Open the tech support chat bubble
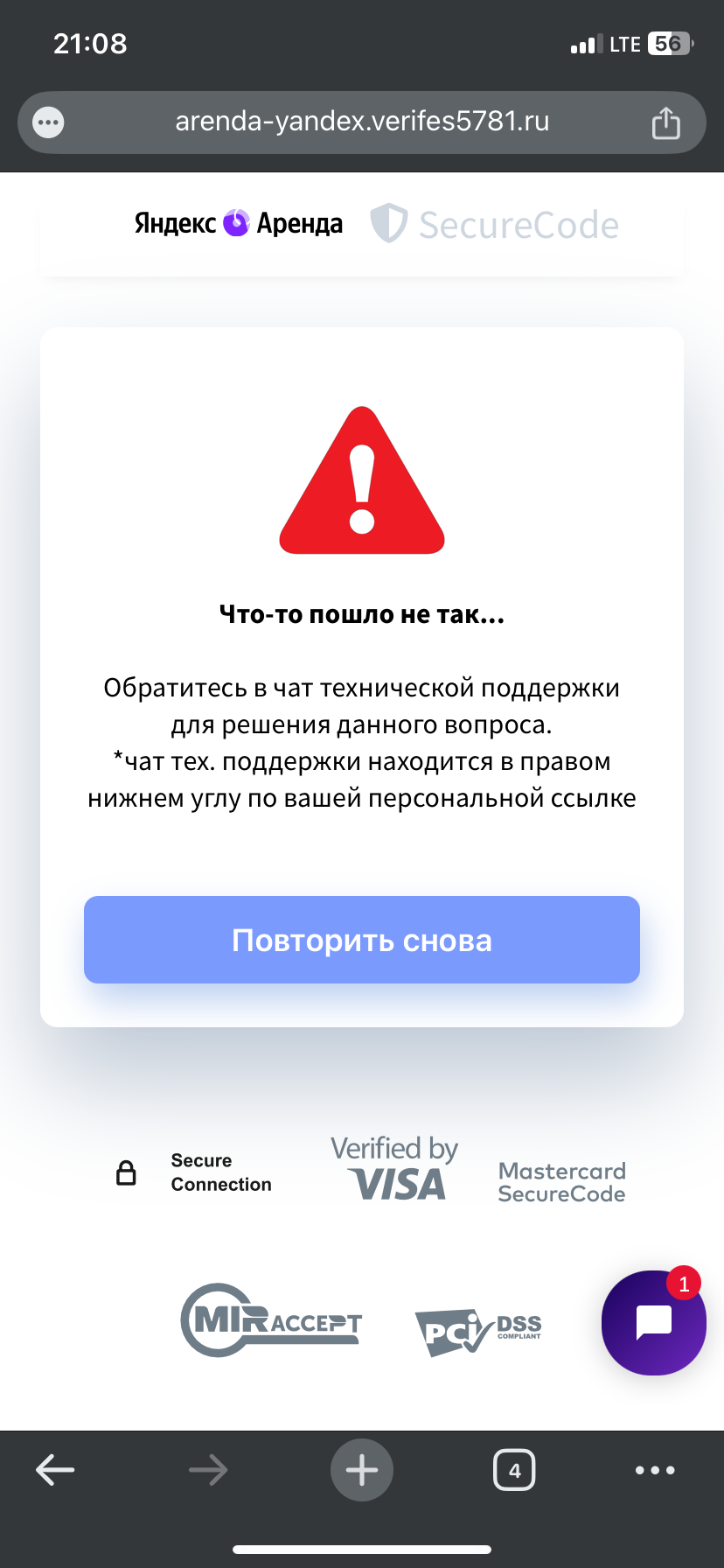Image resolution: width=724 pixels, height=1568 pixels. coord(653,1322)
